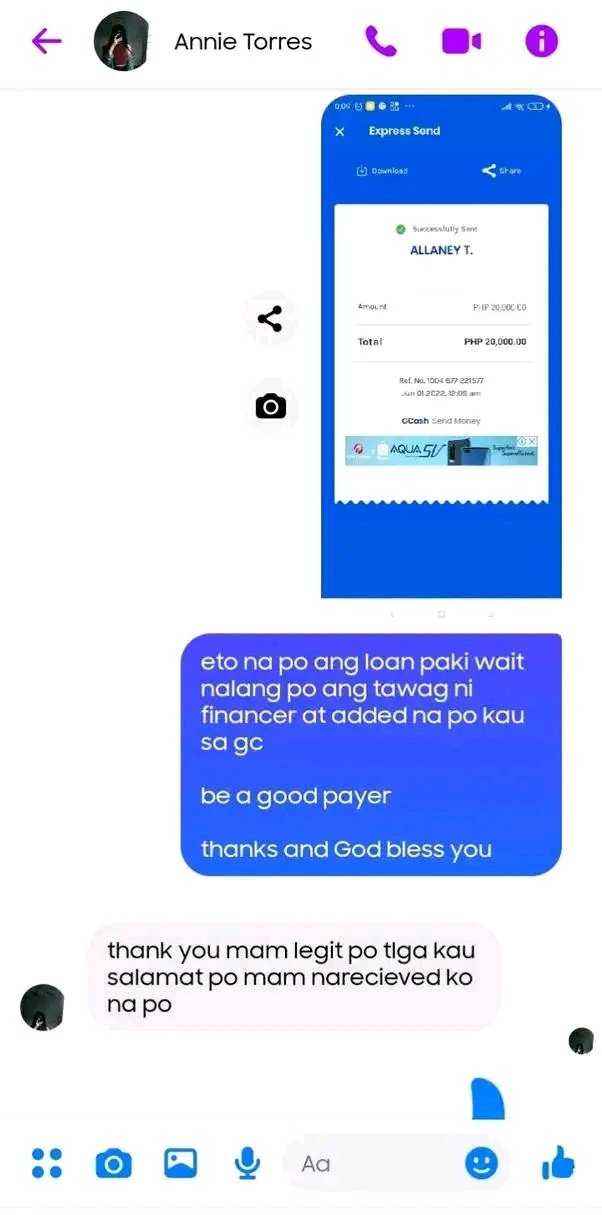Viewport: 602px width, 1215px height.
Task: Open the more options grid icon
Action: pos(47,1163)
